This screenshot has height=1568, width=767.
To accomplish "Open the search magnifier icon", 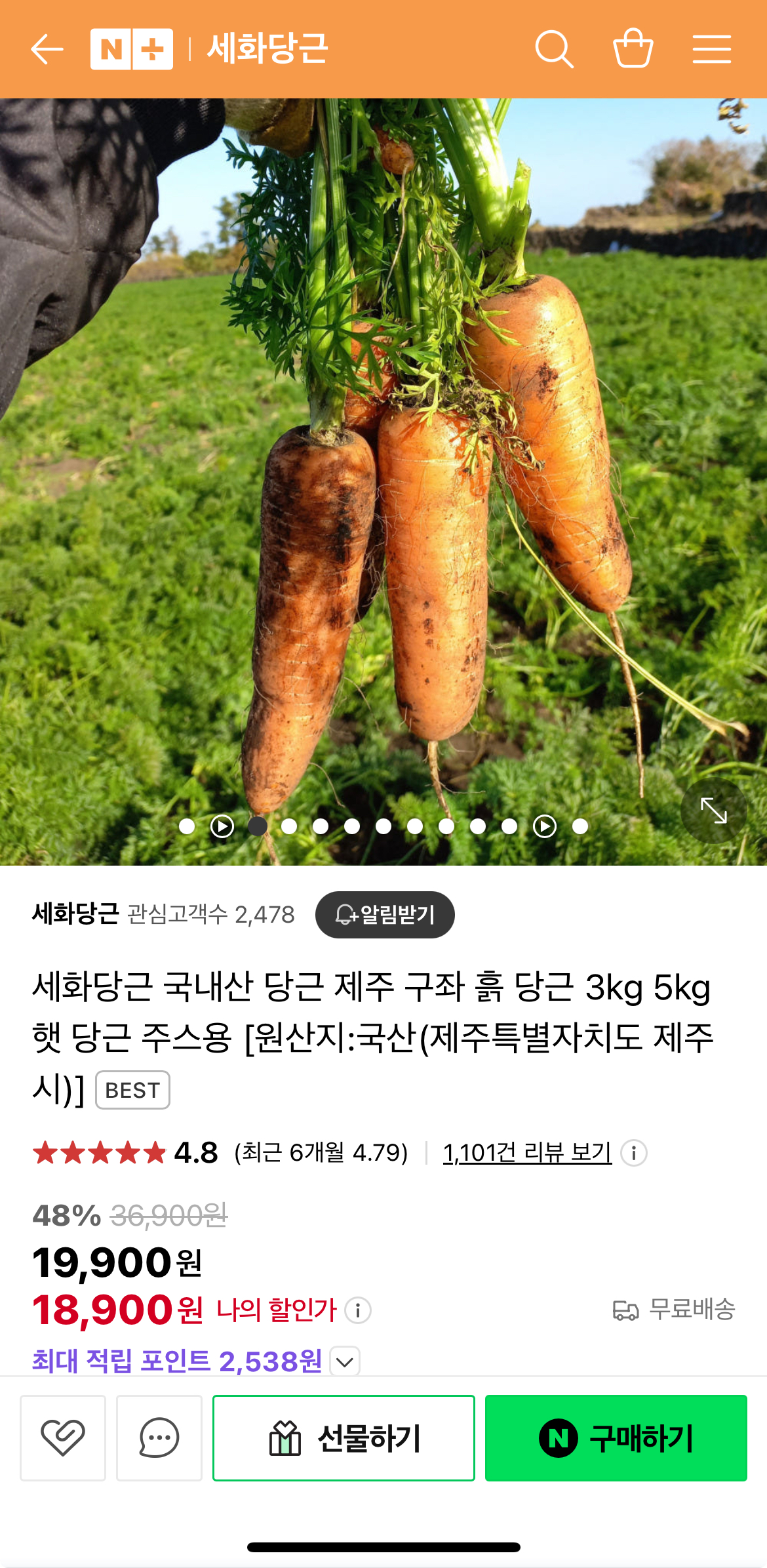I will point(554,49).
